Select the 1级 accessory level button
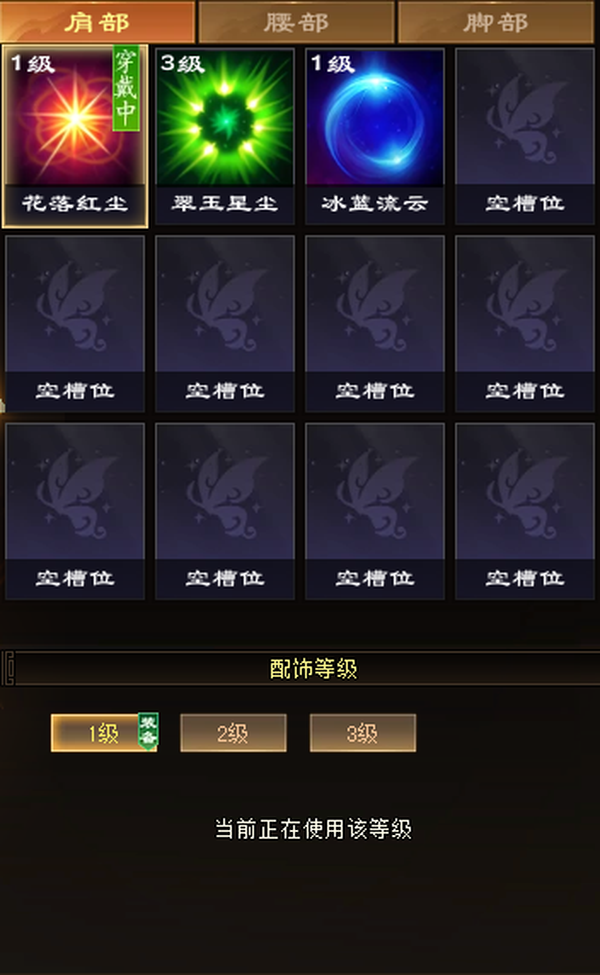This screenshot has height=975, width=600. click(104, 733)
